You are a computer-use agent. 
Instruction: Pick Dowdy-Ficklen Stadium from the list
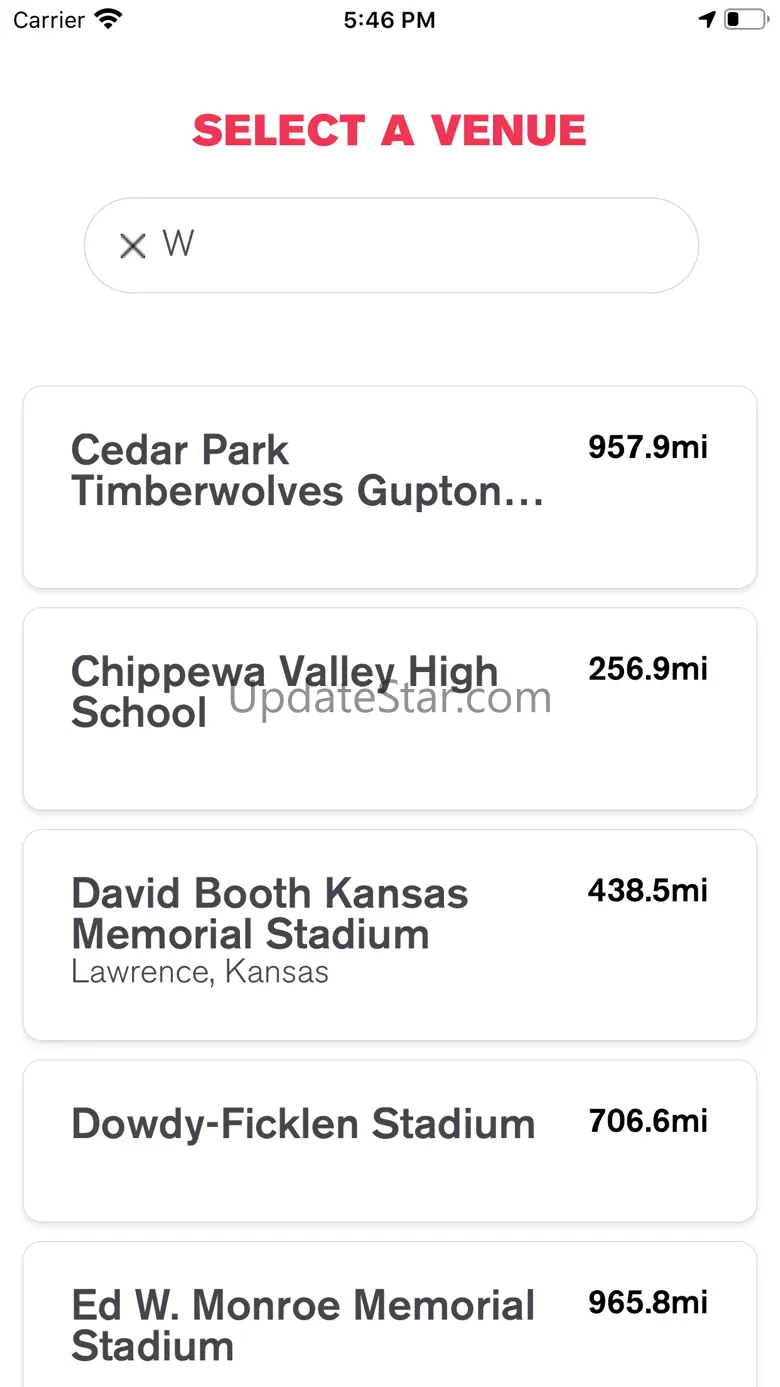[x=389, y=1140]
